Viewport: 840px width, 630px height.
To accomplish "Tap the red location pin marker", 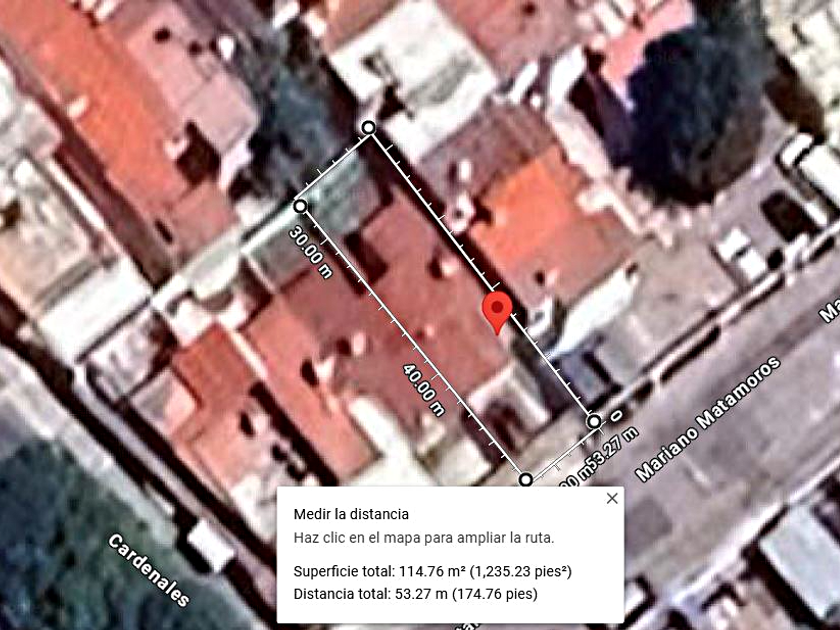I will point(497,313).
